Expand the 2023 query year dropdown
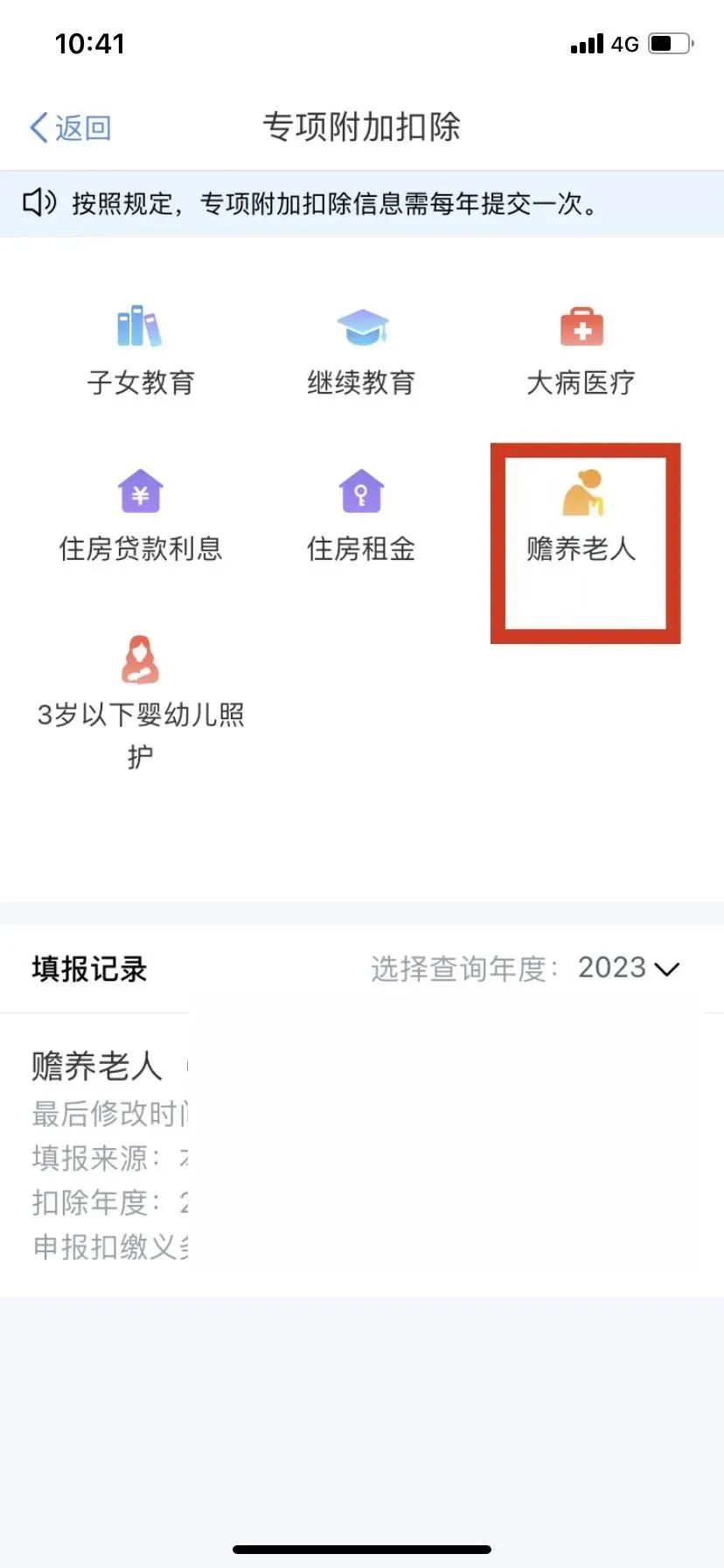724x1568 pixels. [628, 968]
